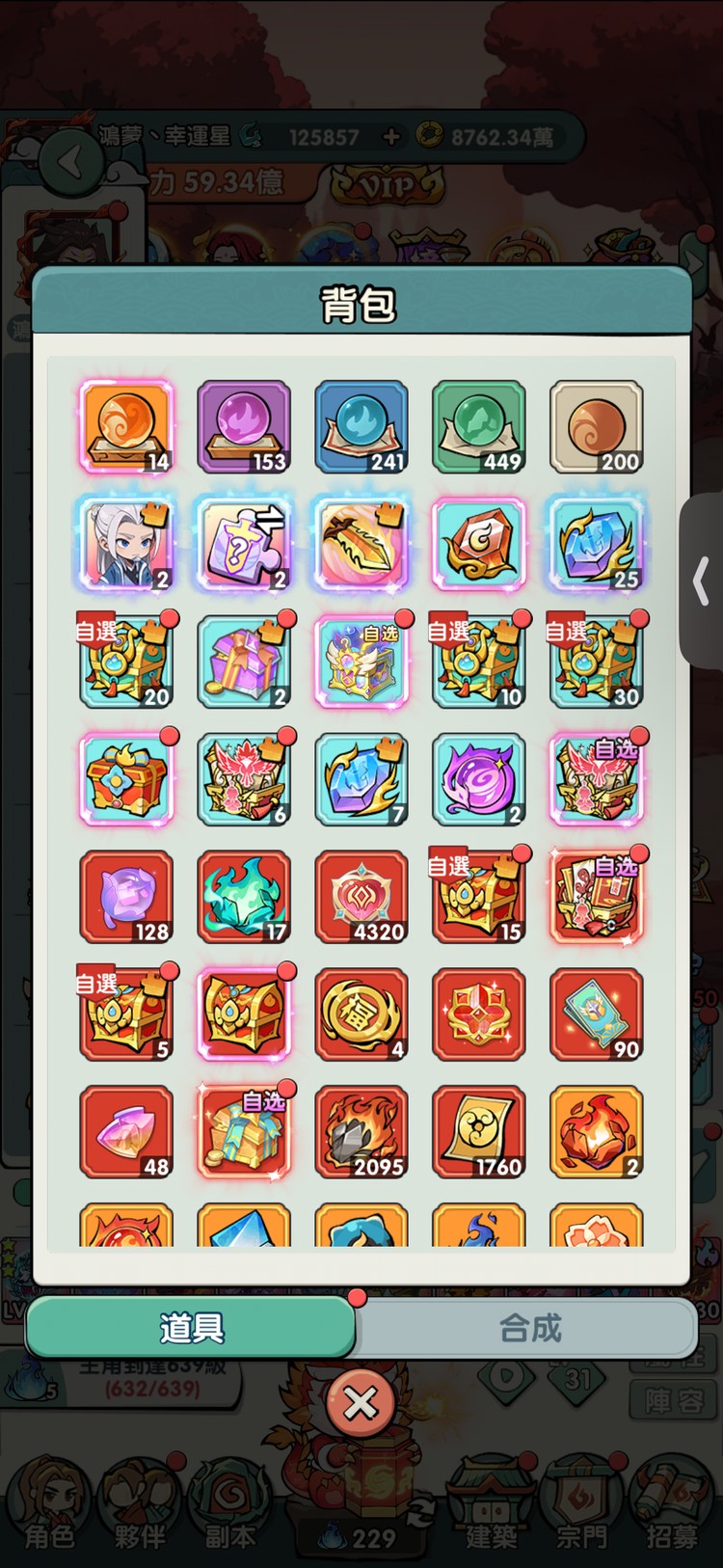Expand the side panel arrow on right edge
Screen dimensions: 723x1568
tap(703, 581)
